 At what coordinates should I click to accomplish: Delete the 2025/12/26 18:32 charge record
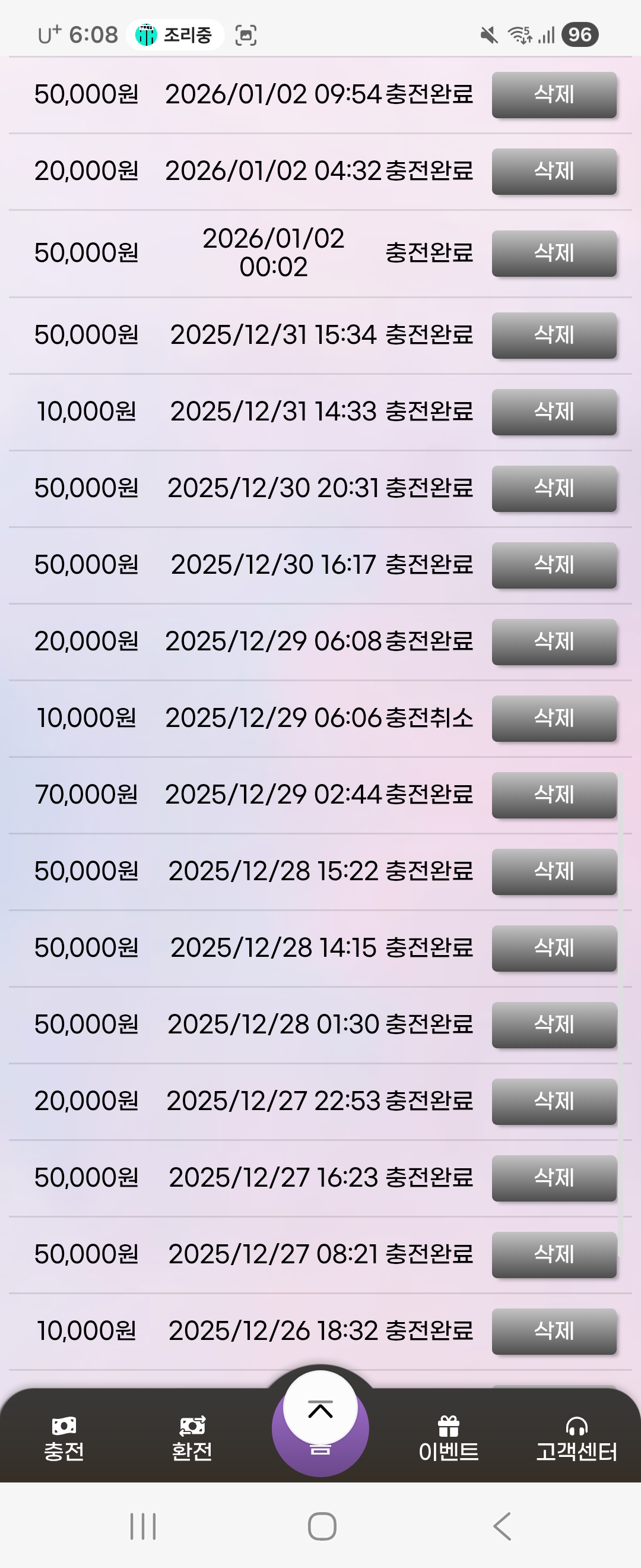[x=554, y=1331]
